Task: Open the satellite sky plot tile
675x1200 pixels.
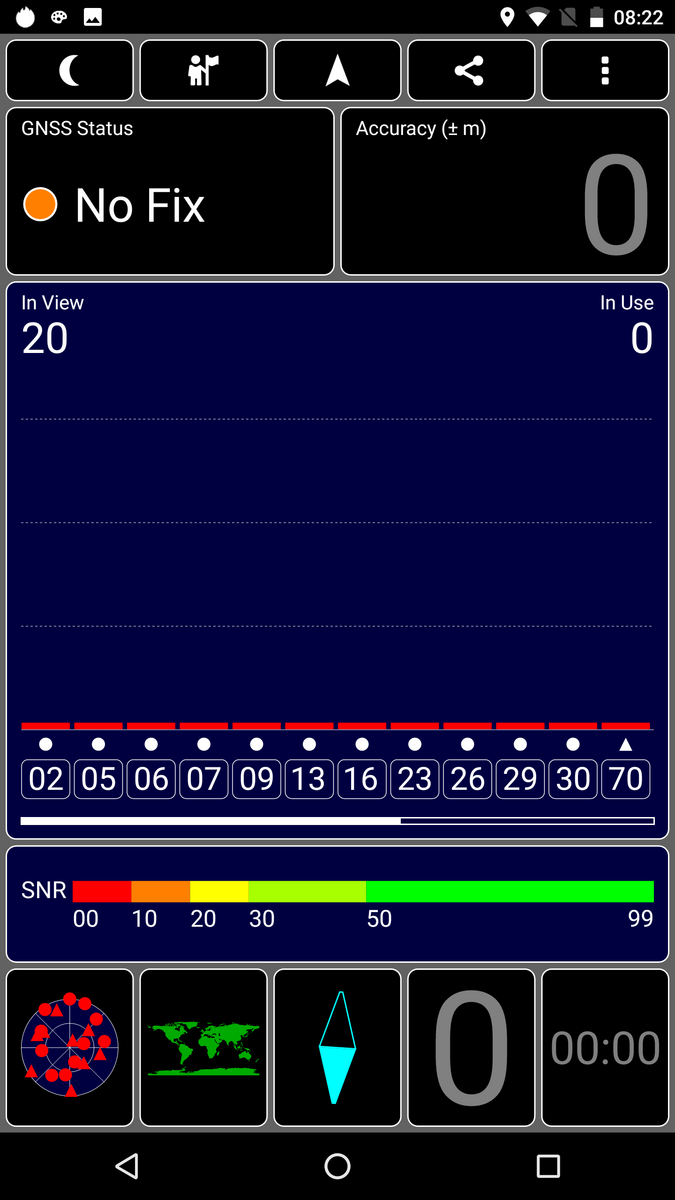Action: pos(70,1047)
